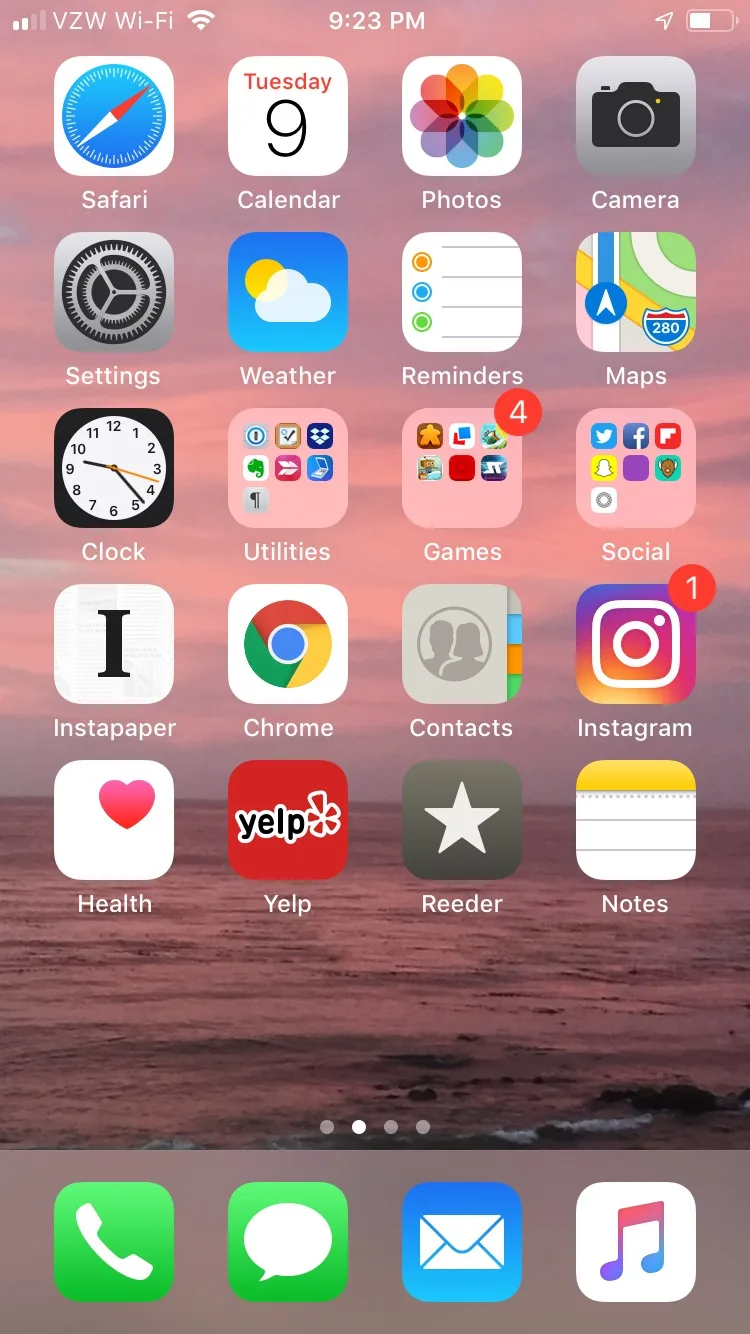The height and width of the screenshot is (1334, 750).
Task: Open the Clock app
Action: (x=114, y=468)
